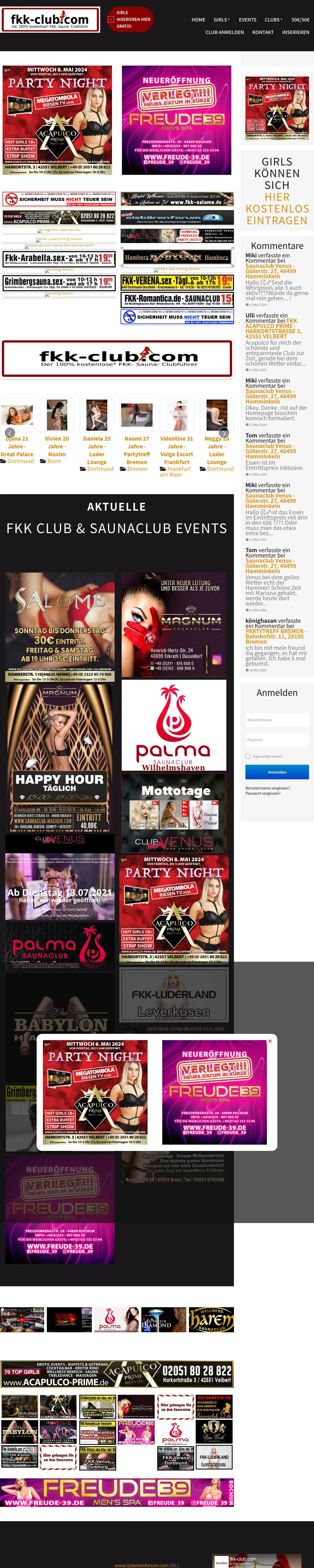
Task: Toggle the 'Angemeldet bleiben' checkbox
Action: click(x=248, y=756)
